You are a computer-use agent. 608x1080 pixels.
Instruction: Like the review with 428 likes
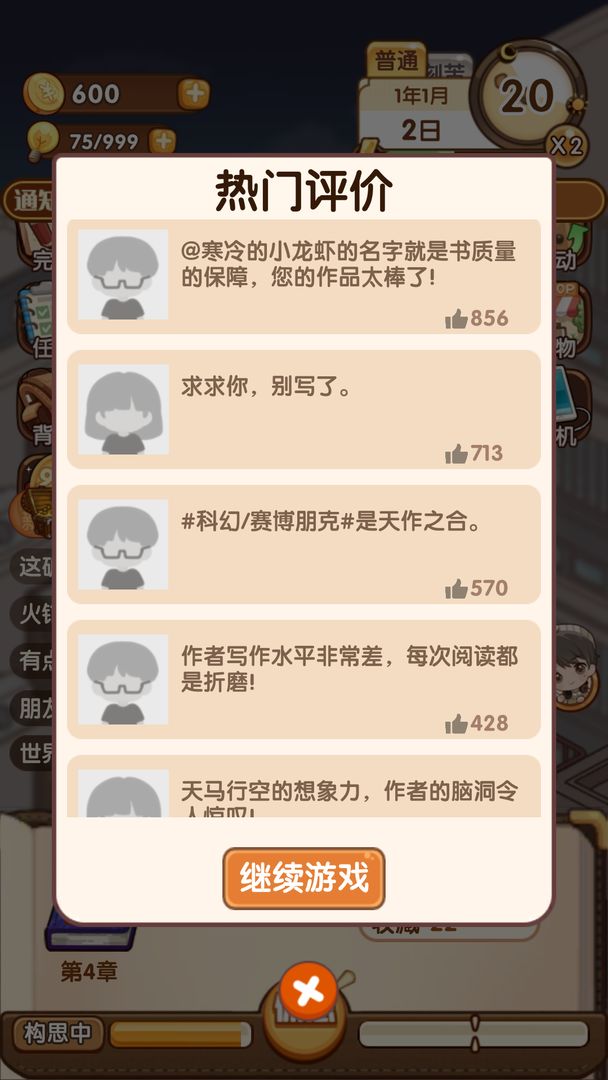[457, 724]
